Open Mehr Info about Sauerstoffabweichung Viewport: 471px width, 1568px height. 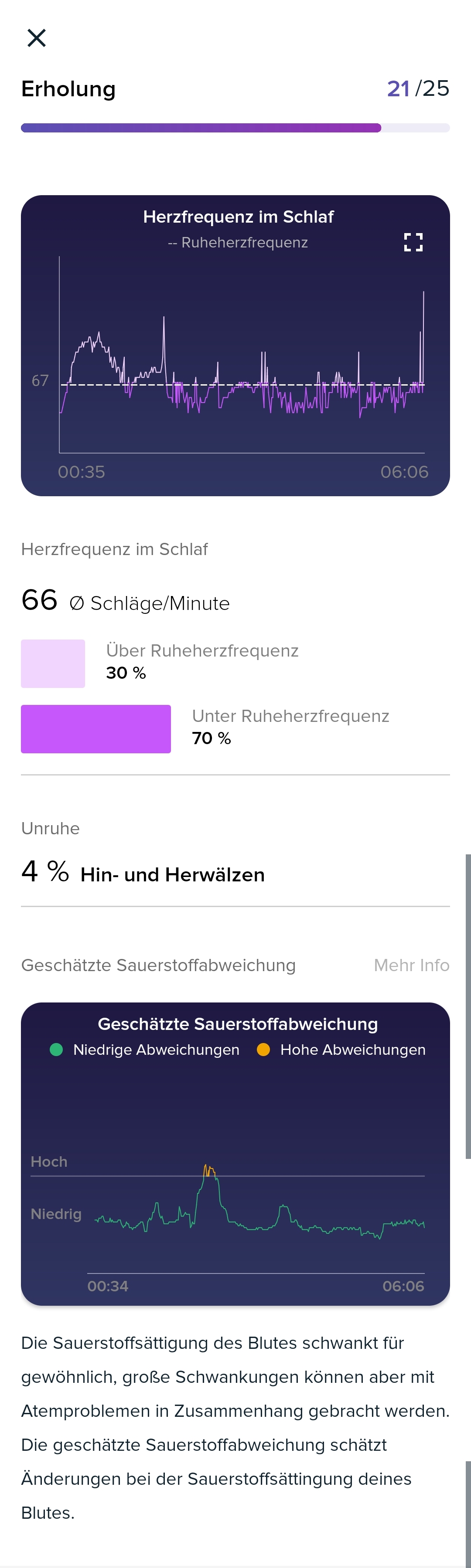click(x=411, y=965)
